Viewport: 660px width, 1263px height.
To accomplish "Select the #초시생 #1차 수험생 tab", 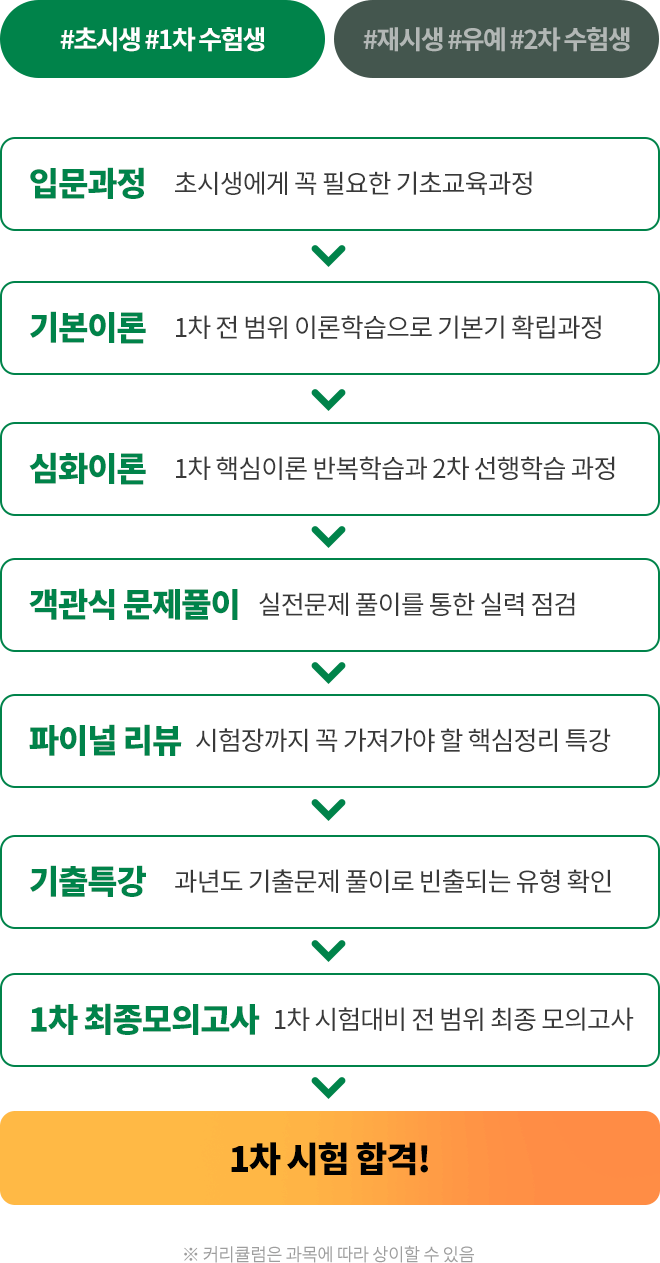I will coord(163,39).
